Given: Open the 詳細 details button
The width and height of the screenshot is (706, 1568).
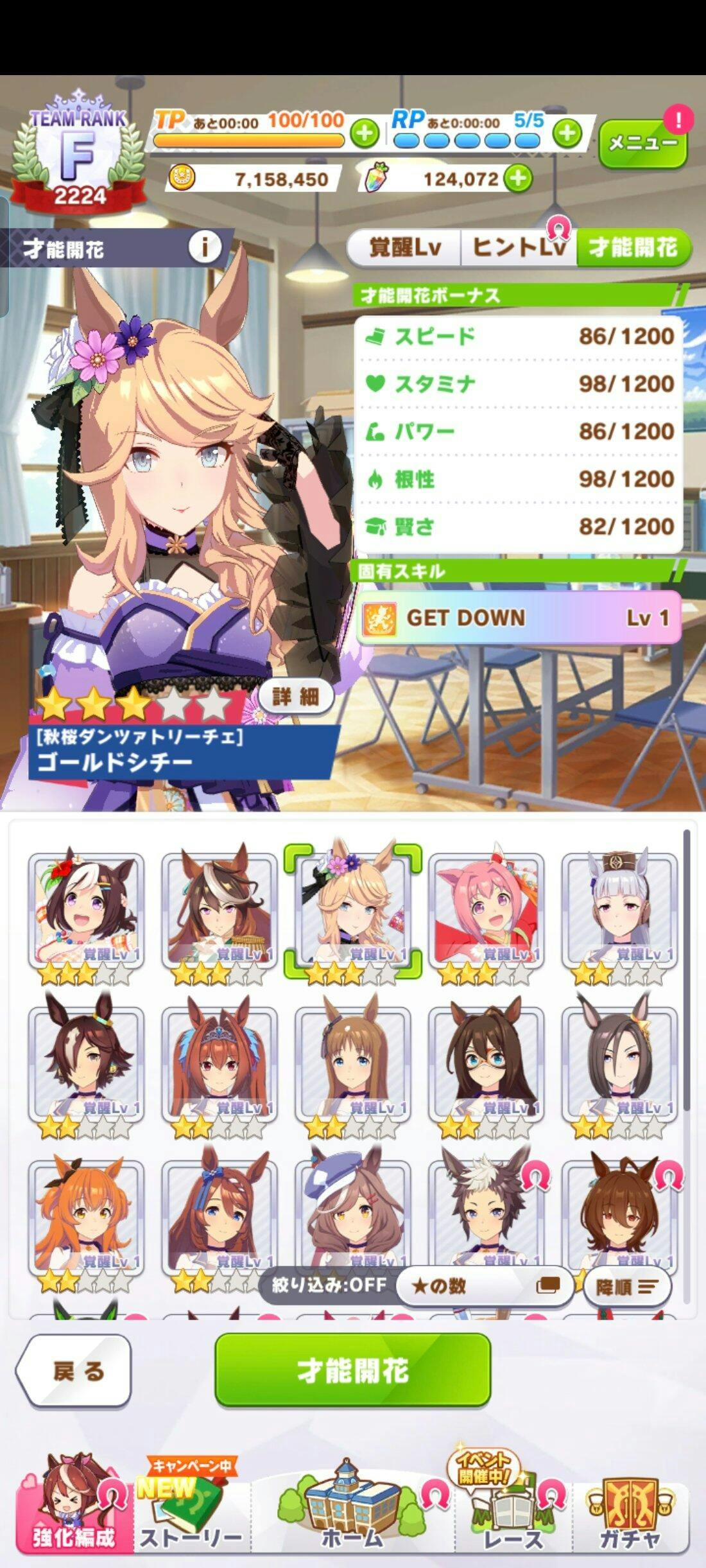Looking at the screenshot, I should 296,697.
